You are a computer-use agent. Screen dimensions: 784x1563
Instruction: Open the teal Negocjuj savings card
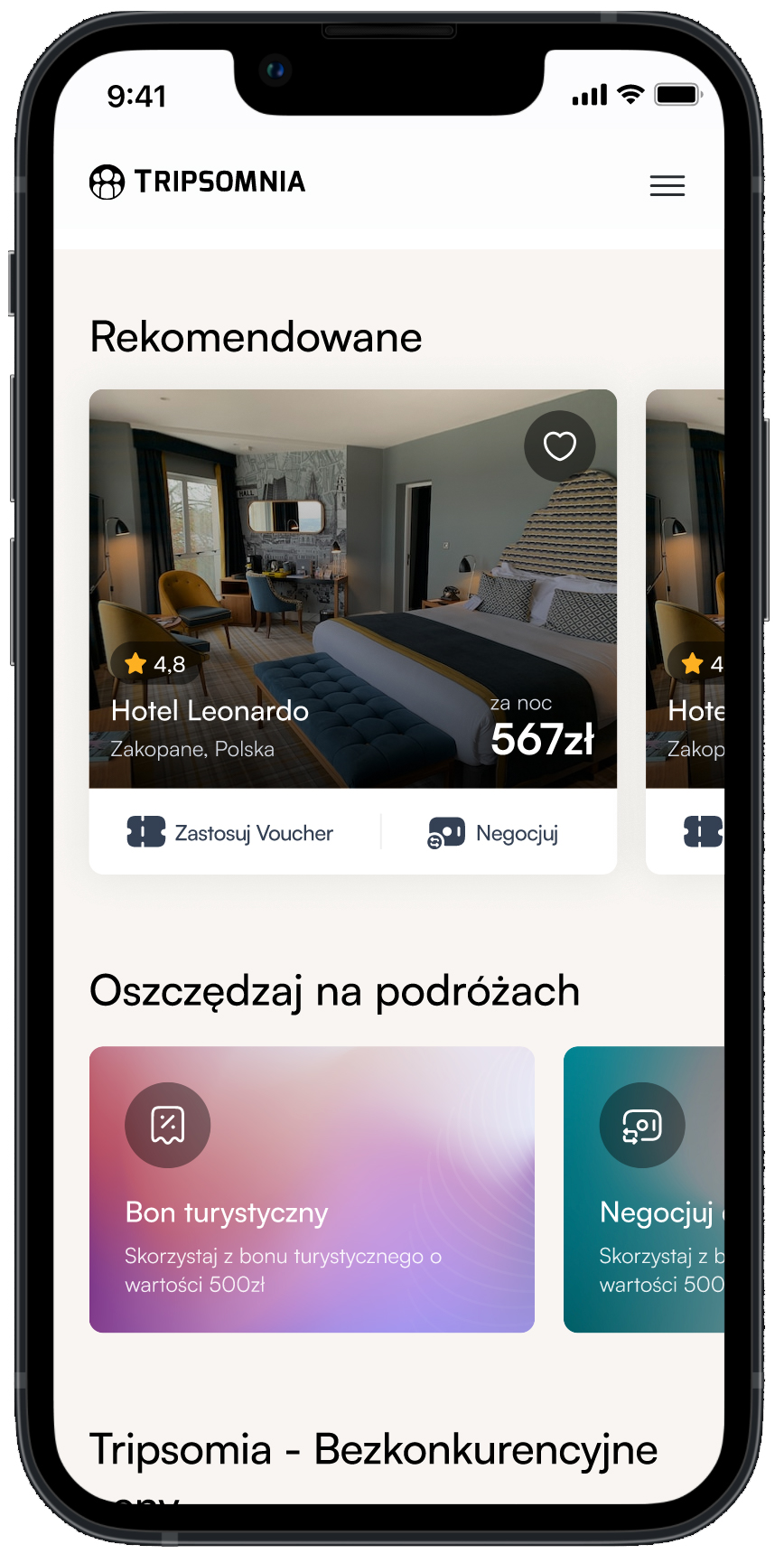(x=645, y=1189)
